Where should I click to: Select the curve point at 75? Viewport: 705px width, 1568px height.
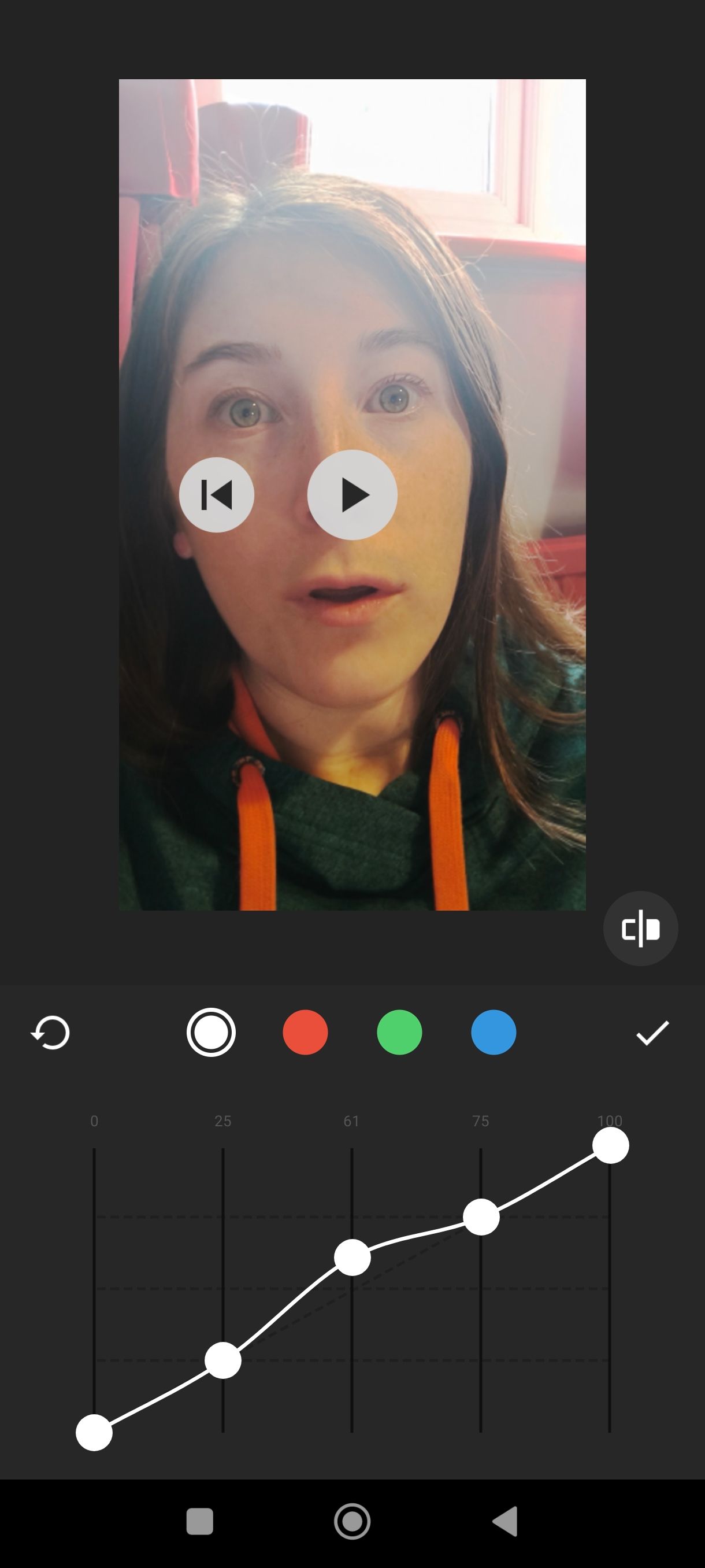pyautogui.click(x=481, y=1217)
